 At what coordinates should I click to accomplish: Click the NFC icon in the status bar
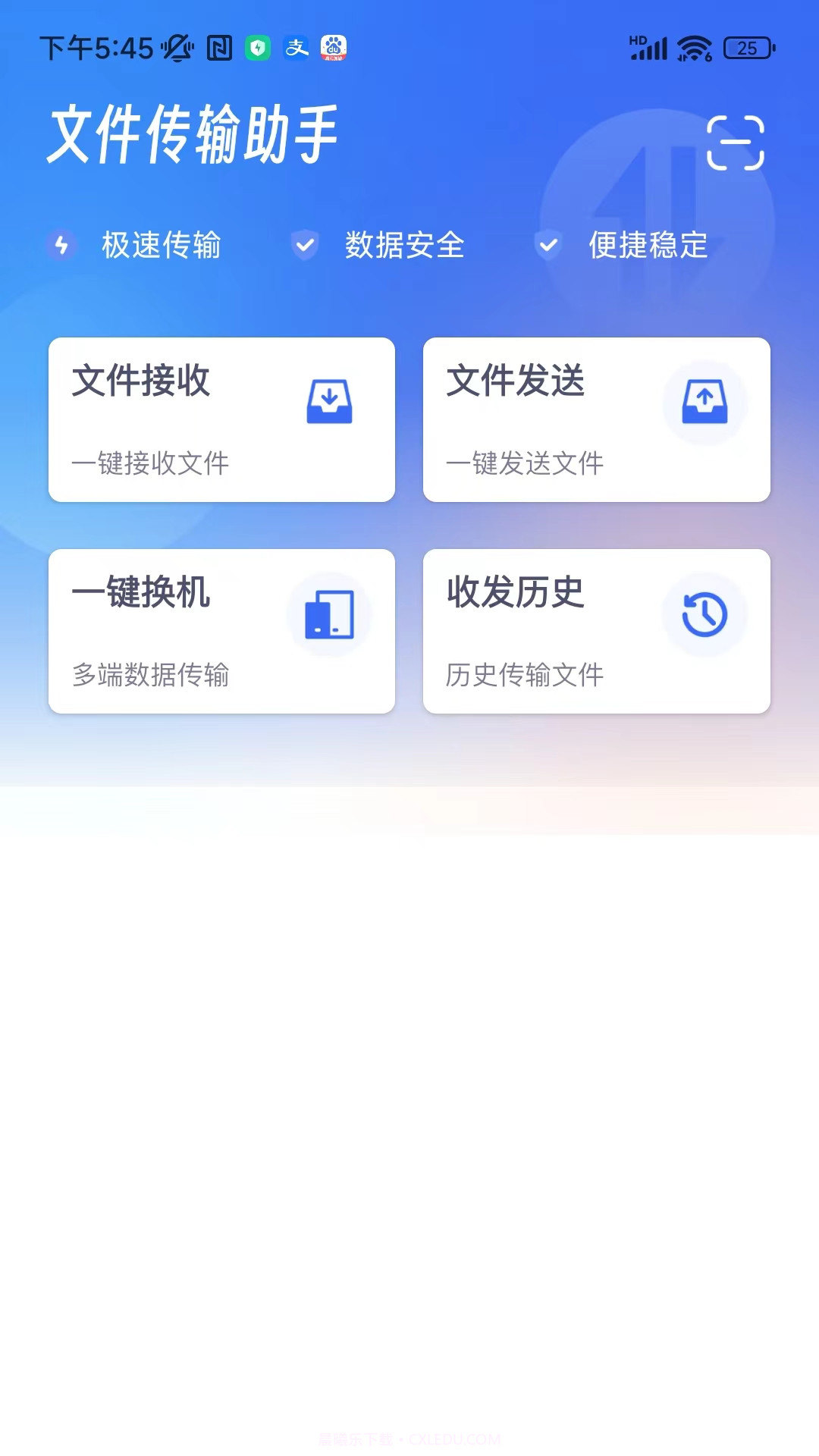(x=218, y=47)
